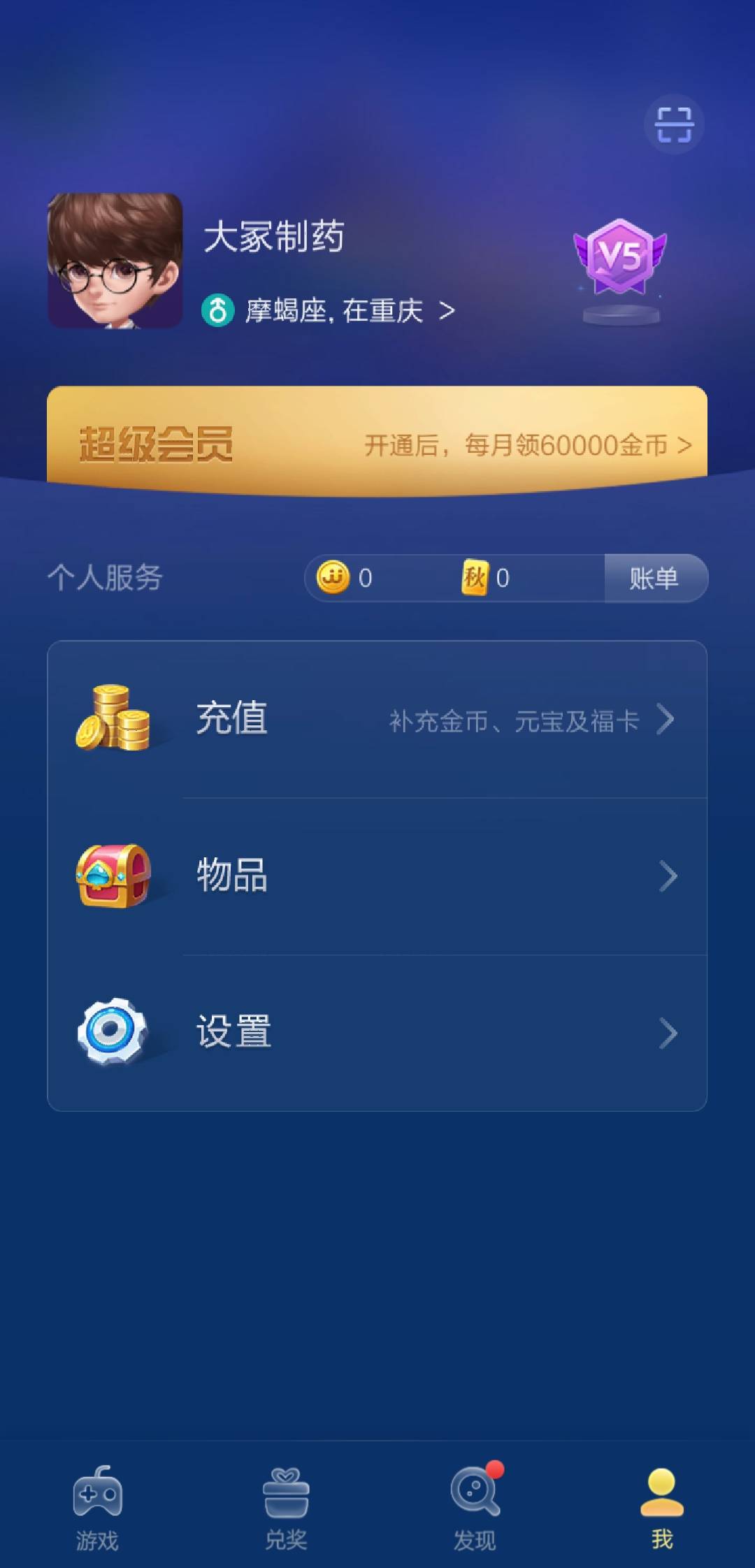Select the gold coins recharge icon
This screenshot has width=755, height=1568.
coord(115,720)
